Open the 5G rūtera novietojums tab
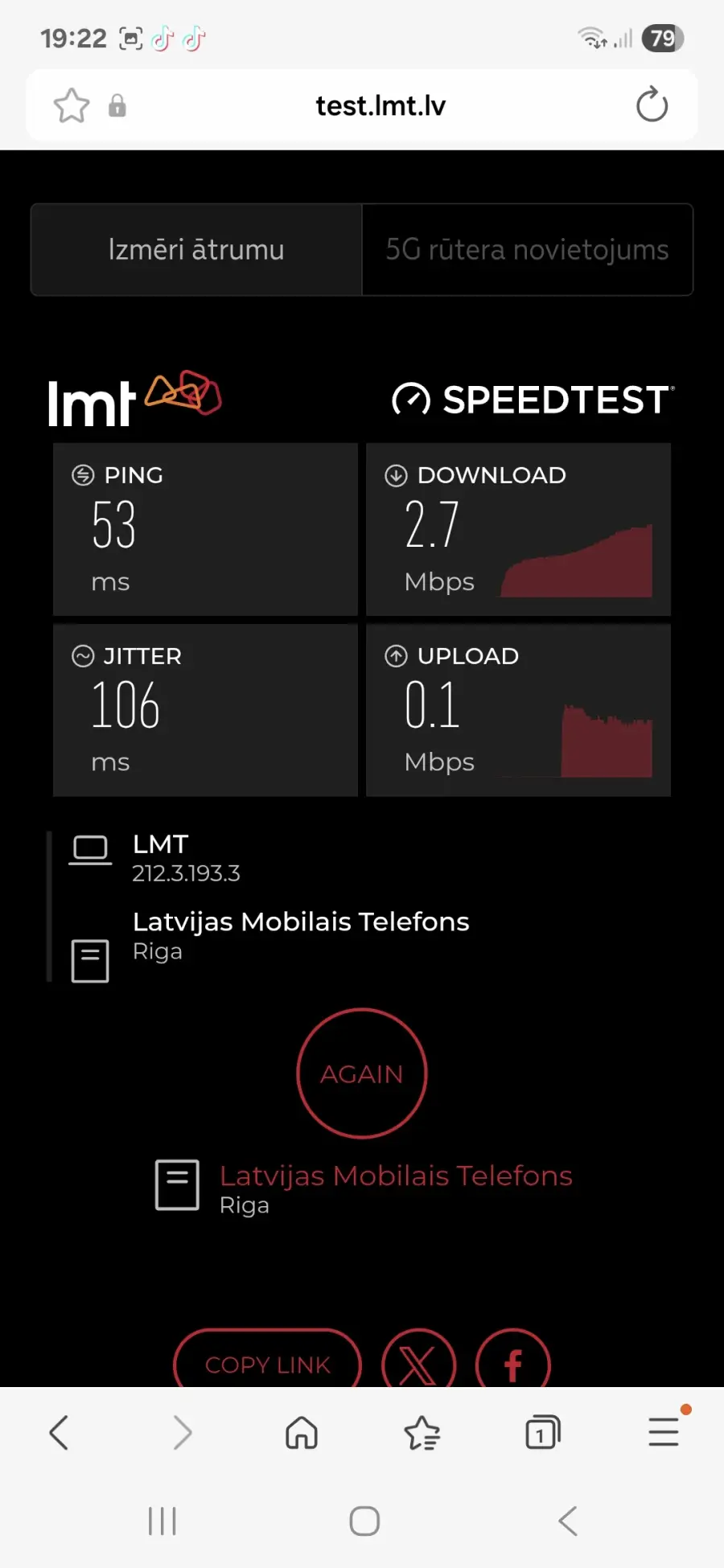This screenshot has width=724, height=1568. pyautogui.click(x=527, y=250)
